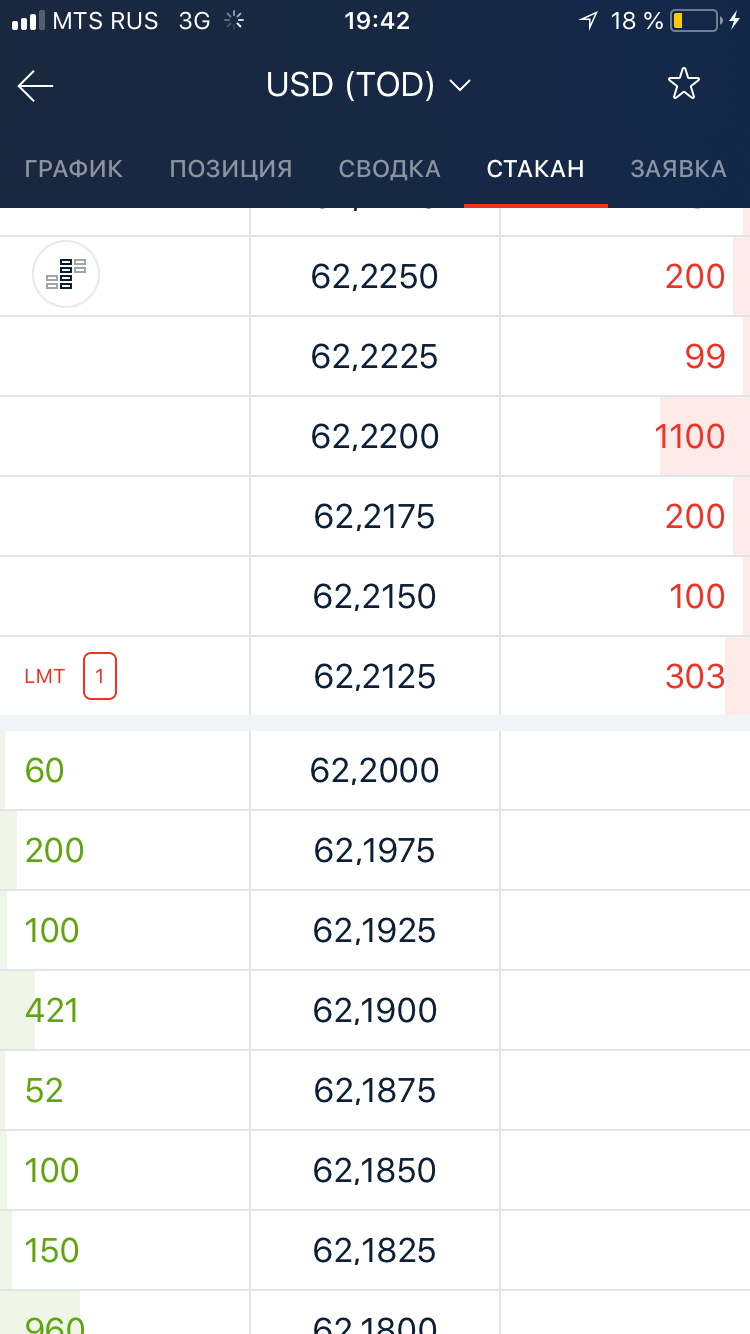Screen dimensions: 750x1334
Task: Switch to the ПОЗИЦИЯ tab
Action: click(231, 169)
